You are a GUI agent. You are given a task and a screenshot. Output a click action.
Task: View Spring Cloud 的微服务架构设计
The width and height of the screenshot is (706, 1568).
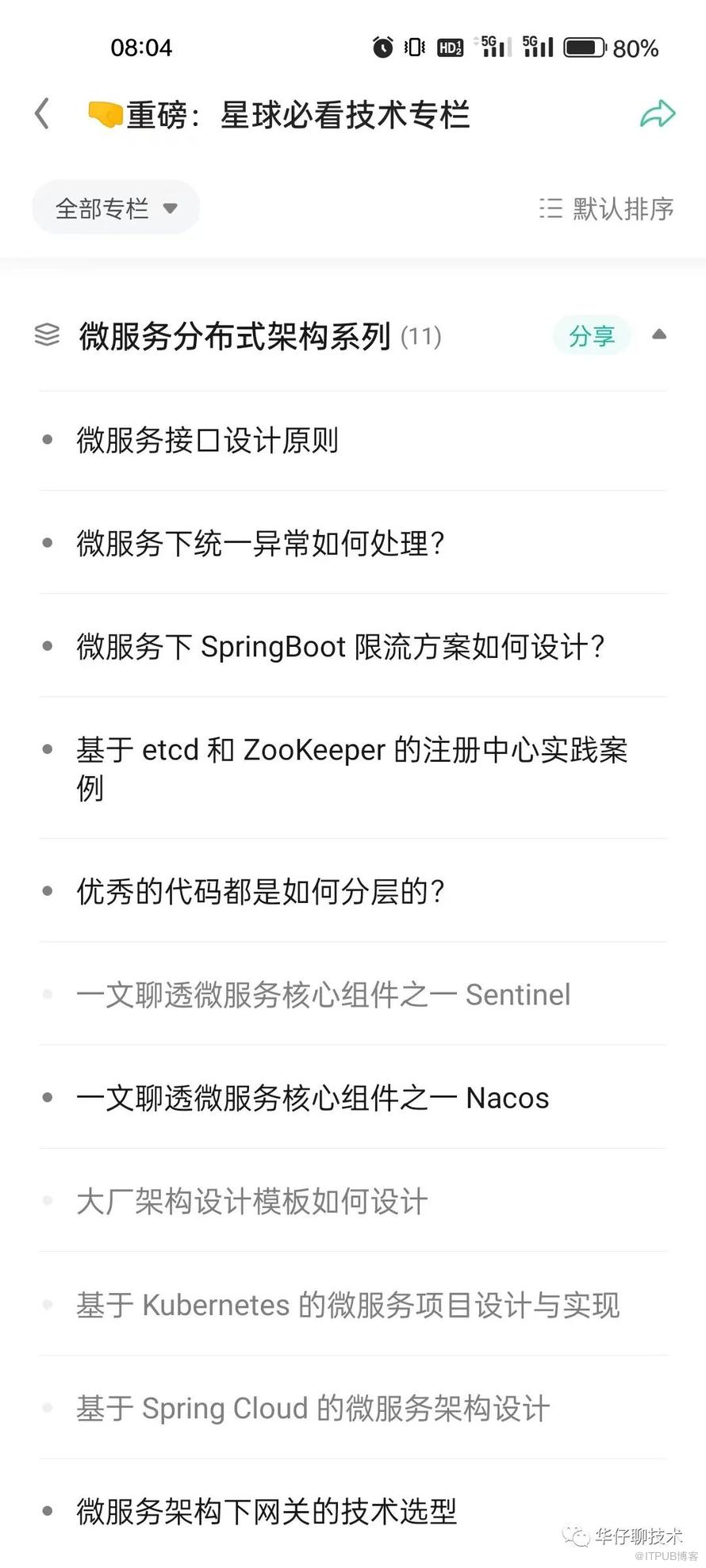pos(313,1409)
